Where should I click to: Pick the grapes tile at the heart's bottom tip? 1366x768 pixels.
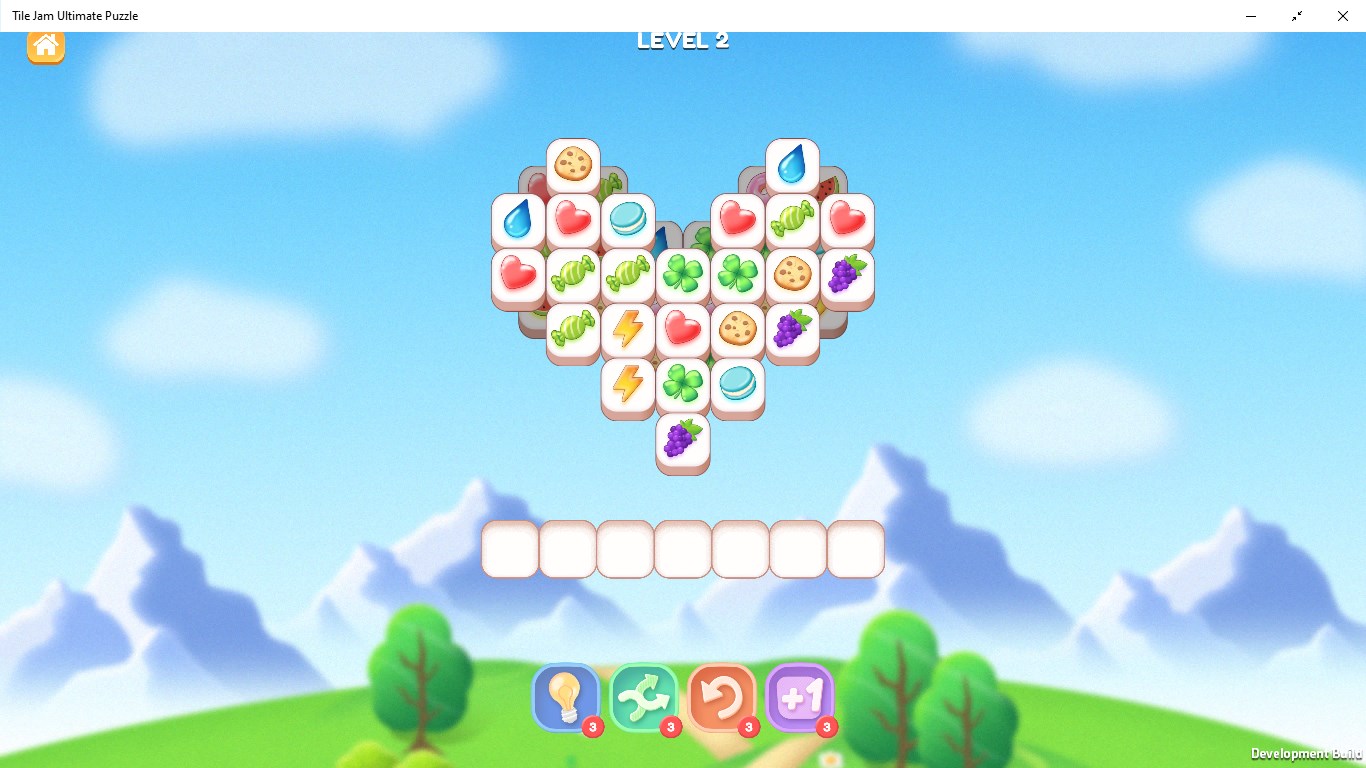[x=683, y=440]
